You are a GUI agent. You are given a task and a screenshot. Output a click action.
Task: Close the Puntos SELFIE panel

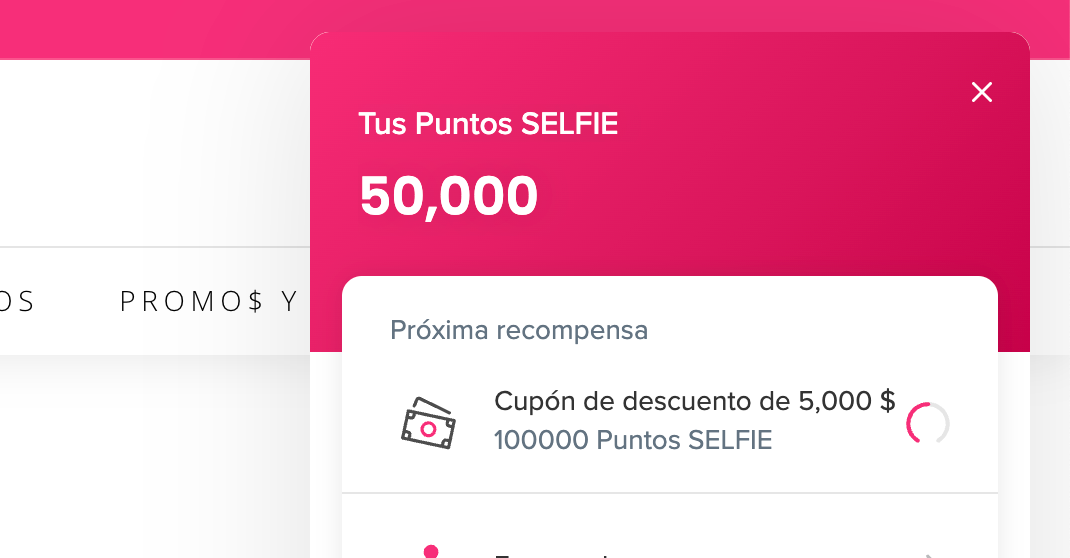[982, 92]
